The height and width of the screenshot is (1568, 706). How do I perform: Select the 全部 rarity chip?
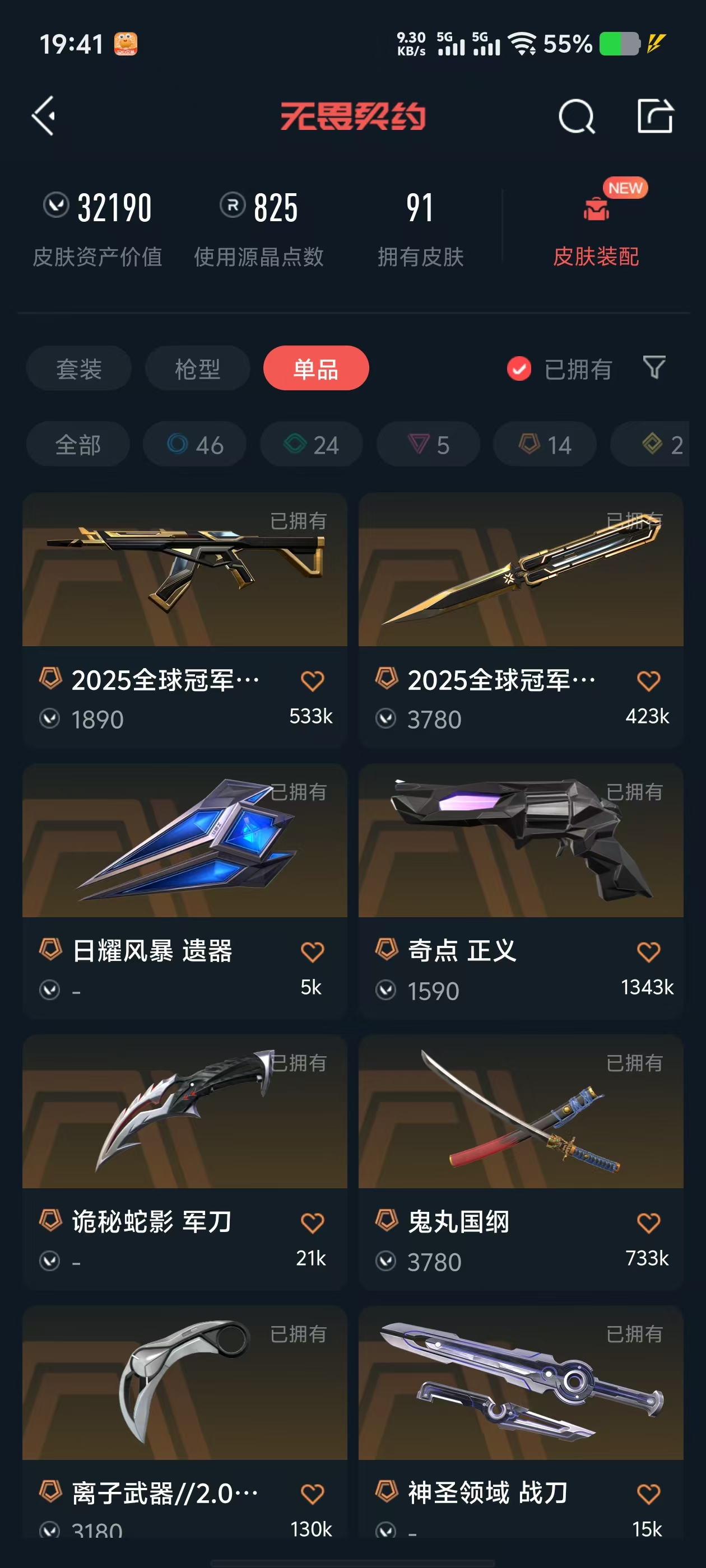(78, 444)
